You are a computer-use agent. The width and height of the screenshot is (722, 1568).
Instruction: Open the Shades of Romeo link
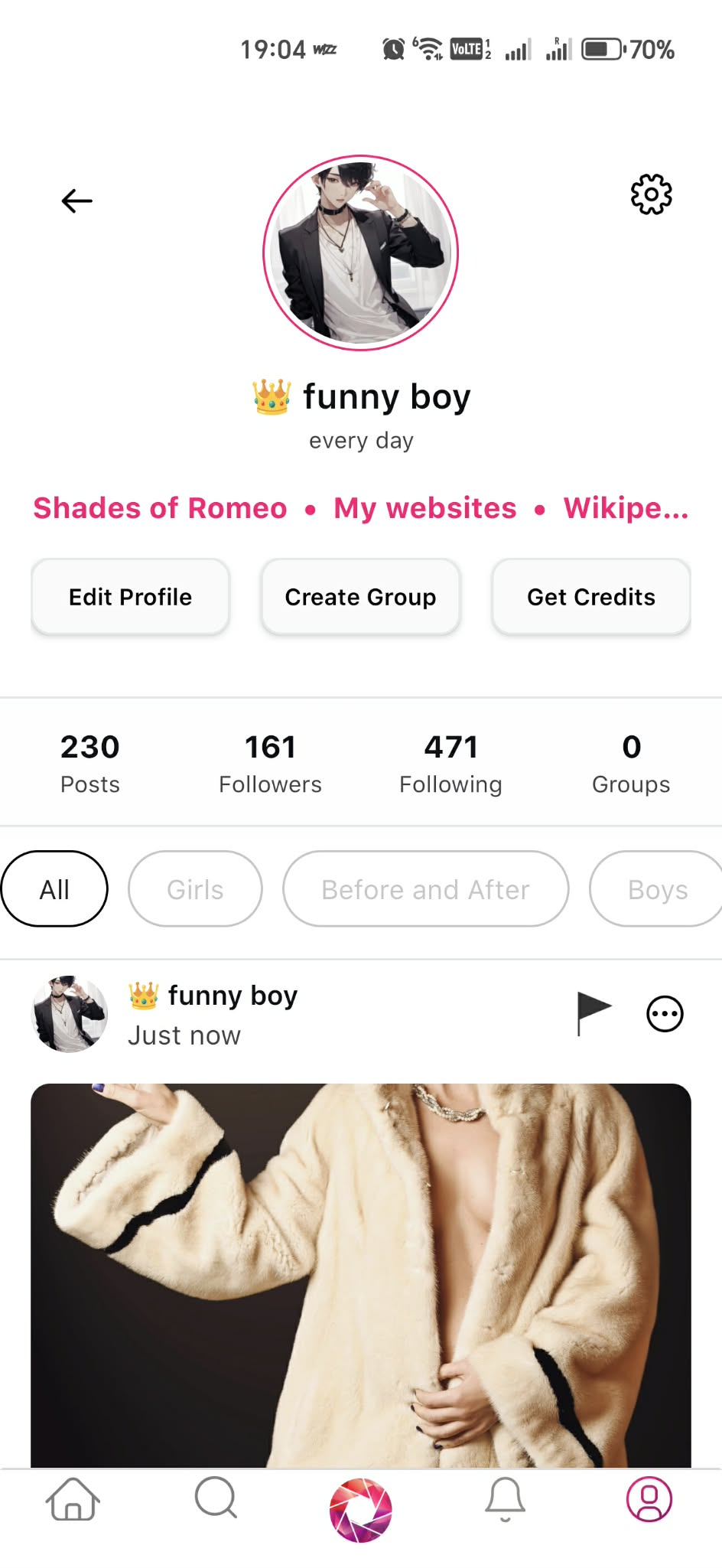(159, 507)
